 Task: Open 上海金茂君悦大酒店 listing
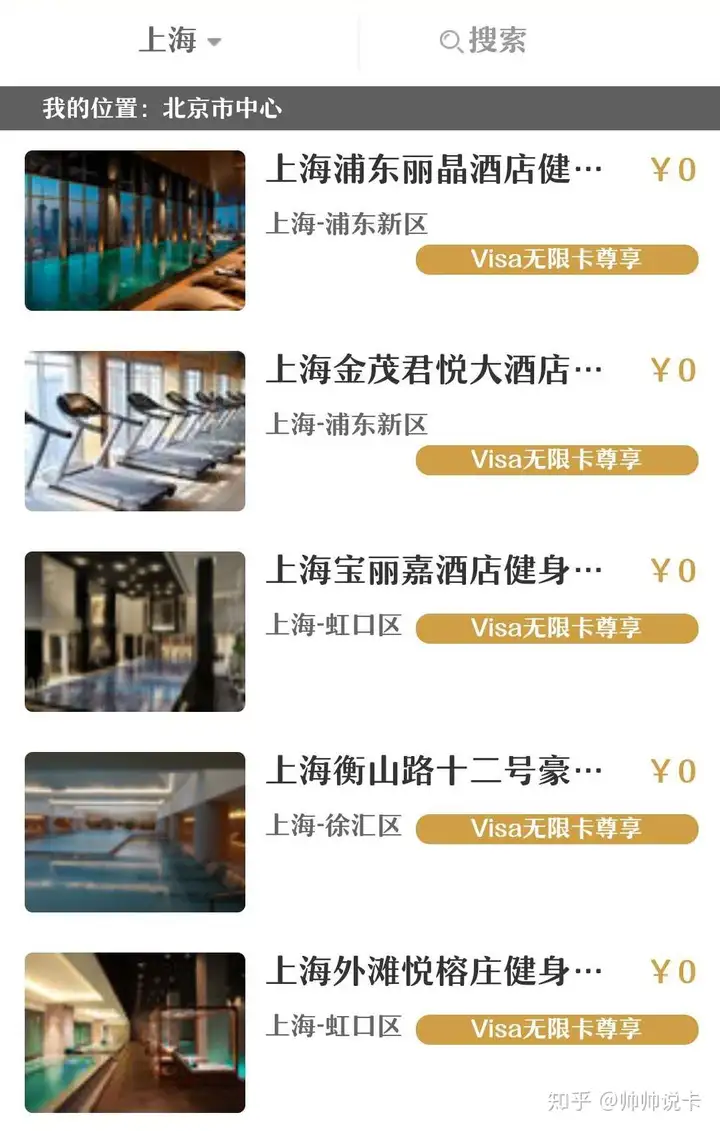click(433, 371)
